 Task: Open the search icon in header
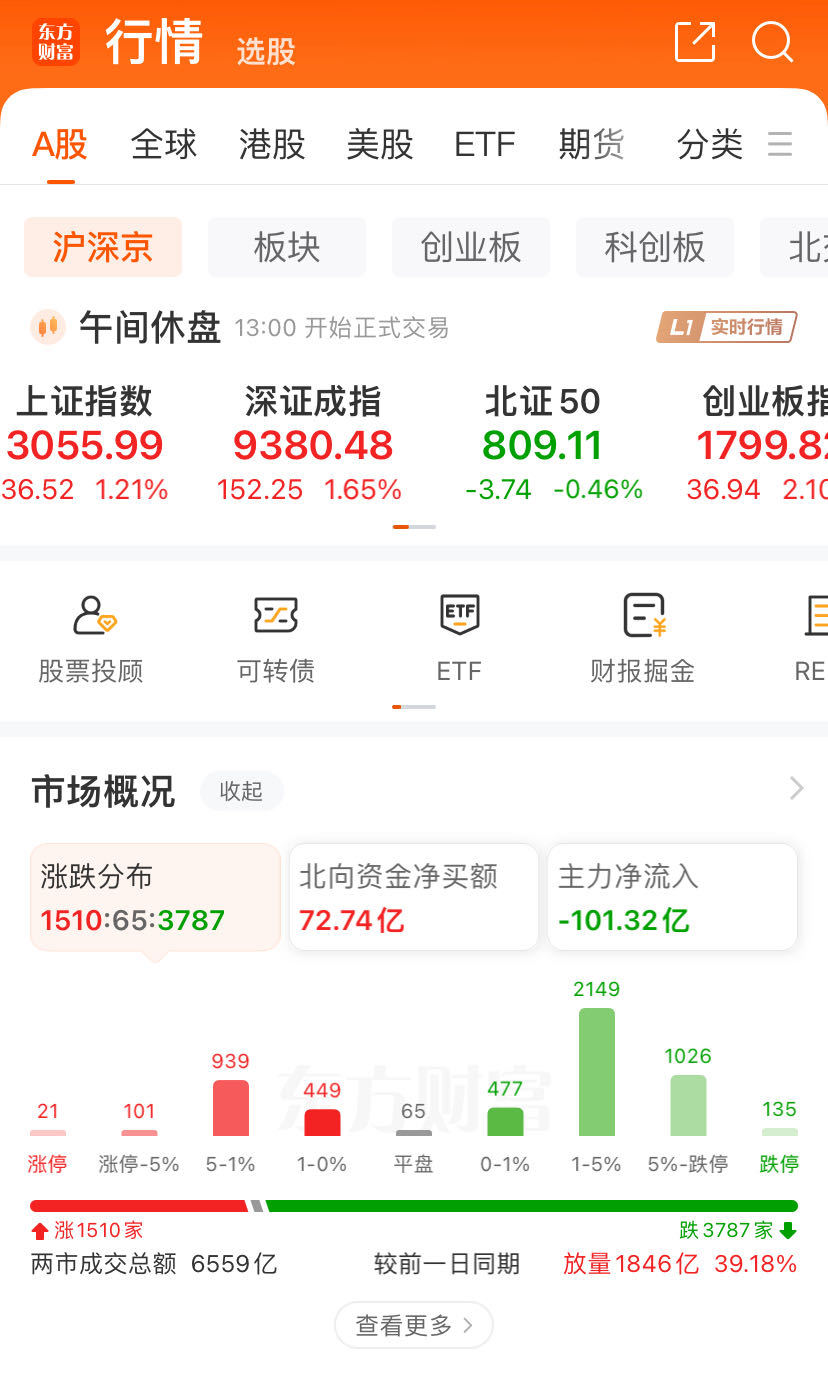tap(772, 43)
